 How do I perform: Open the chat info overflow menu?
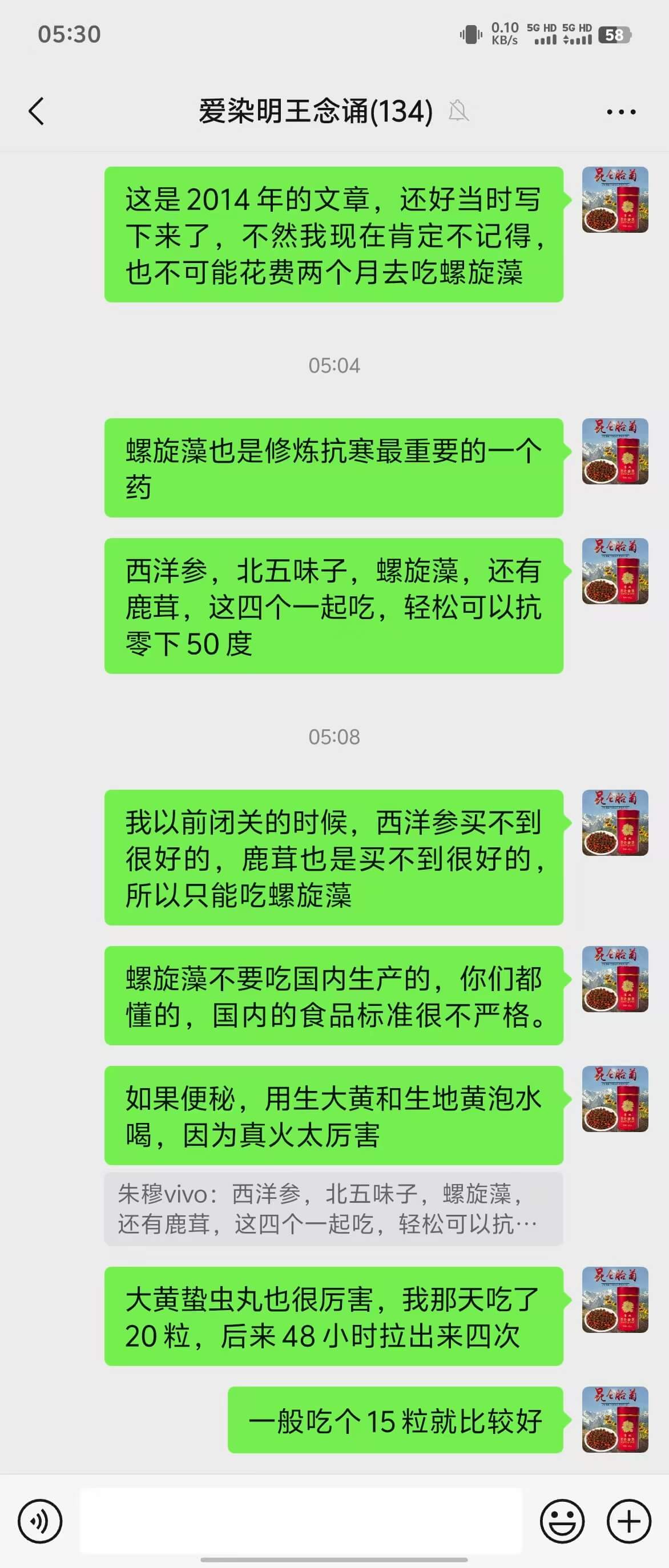(x=621, y=112)
